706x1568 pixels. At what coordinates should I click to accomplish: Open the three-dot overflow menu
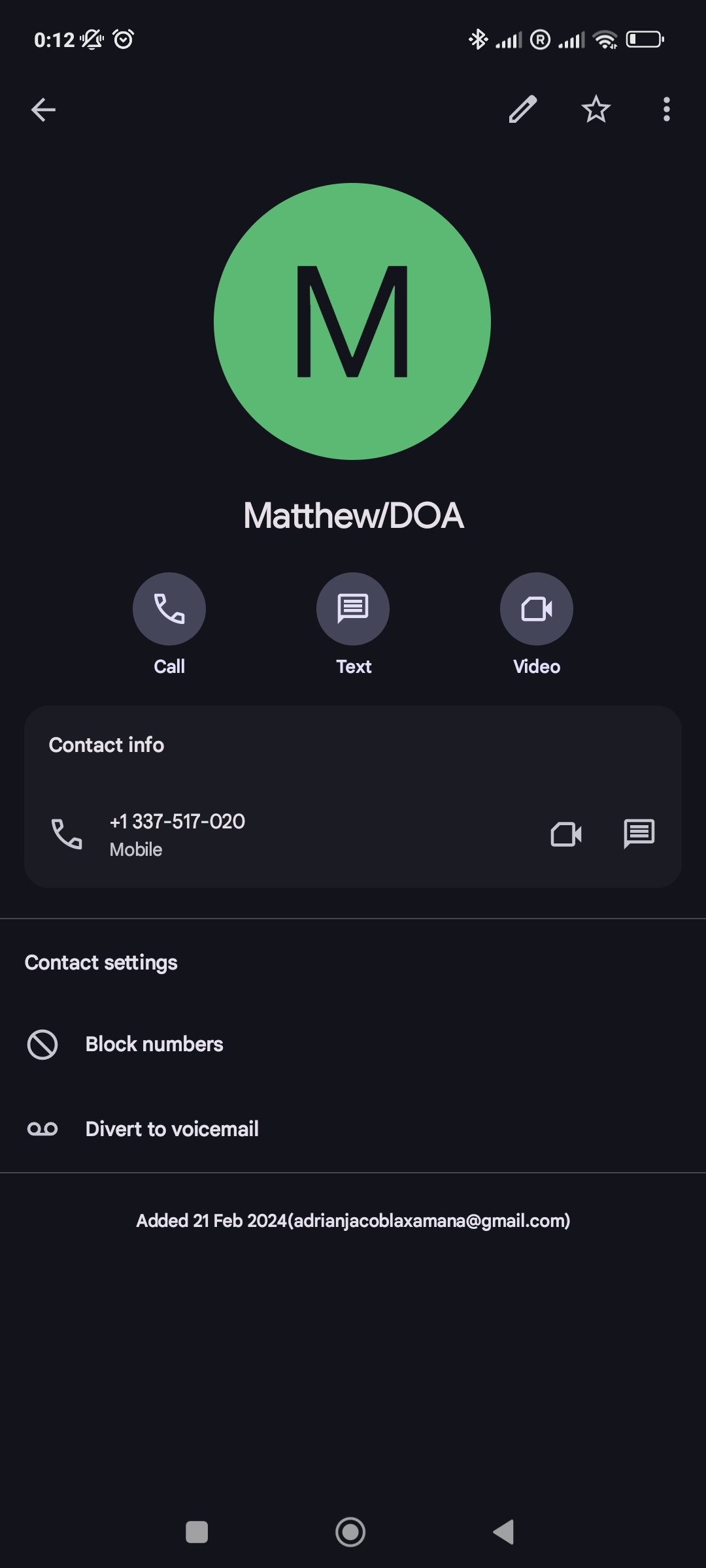coord(666,109)
